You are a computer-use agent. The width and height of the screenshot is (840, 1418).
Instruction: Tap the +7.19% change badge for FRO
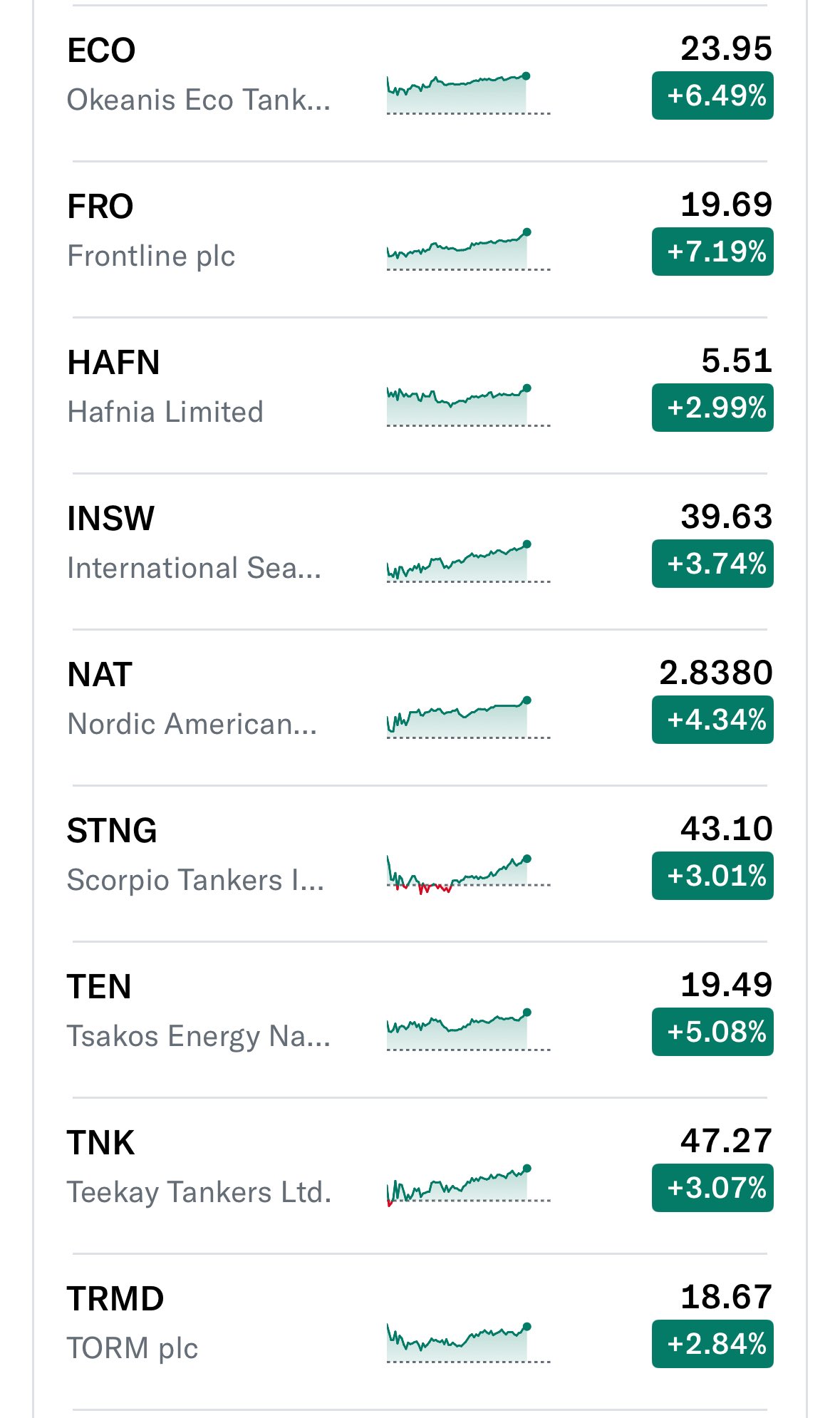coord(712,252)
